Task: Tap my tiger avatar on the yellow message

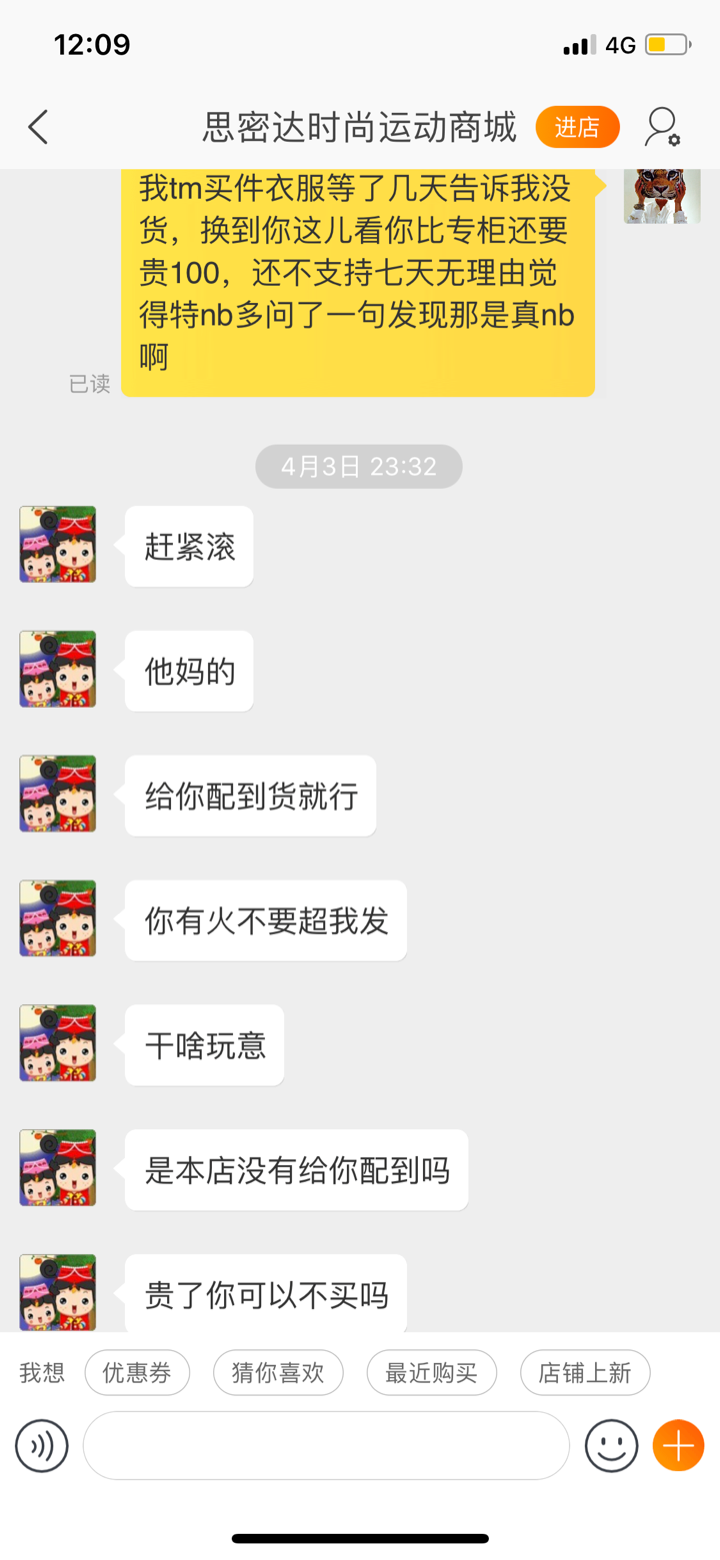Action: [x=662, y=195]
